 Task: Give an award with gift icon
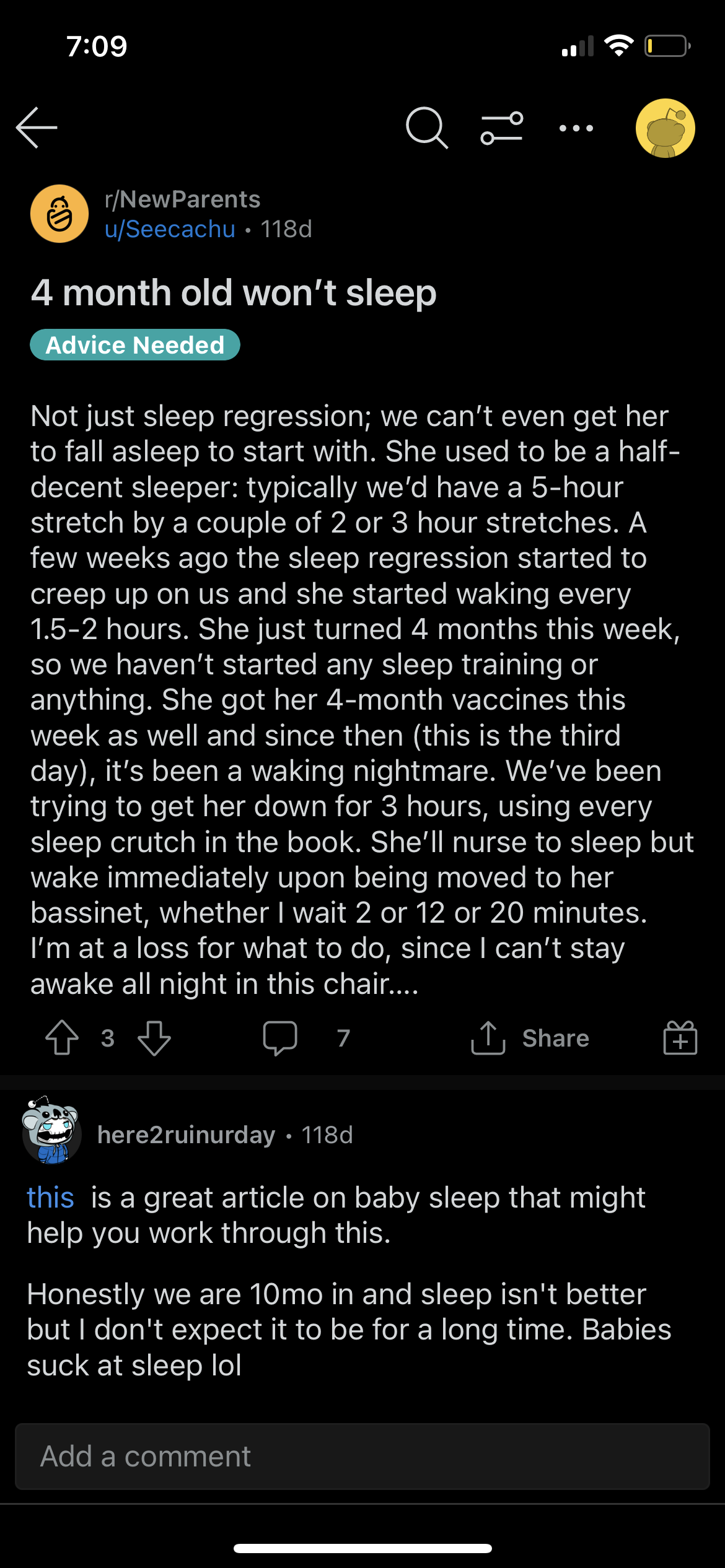coord(680,1038)
